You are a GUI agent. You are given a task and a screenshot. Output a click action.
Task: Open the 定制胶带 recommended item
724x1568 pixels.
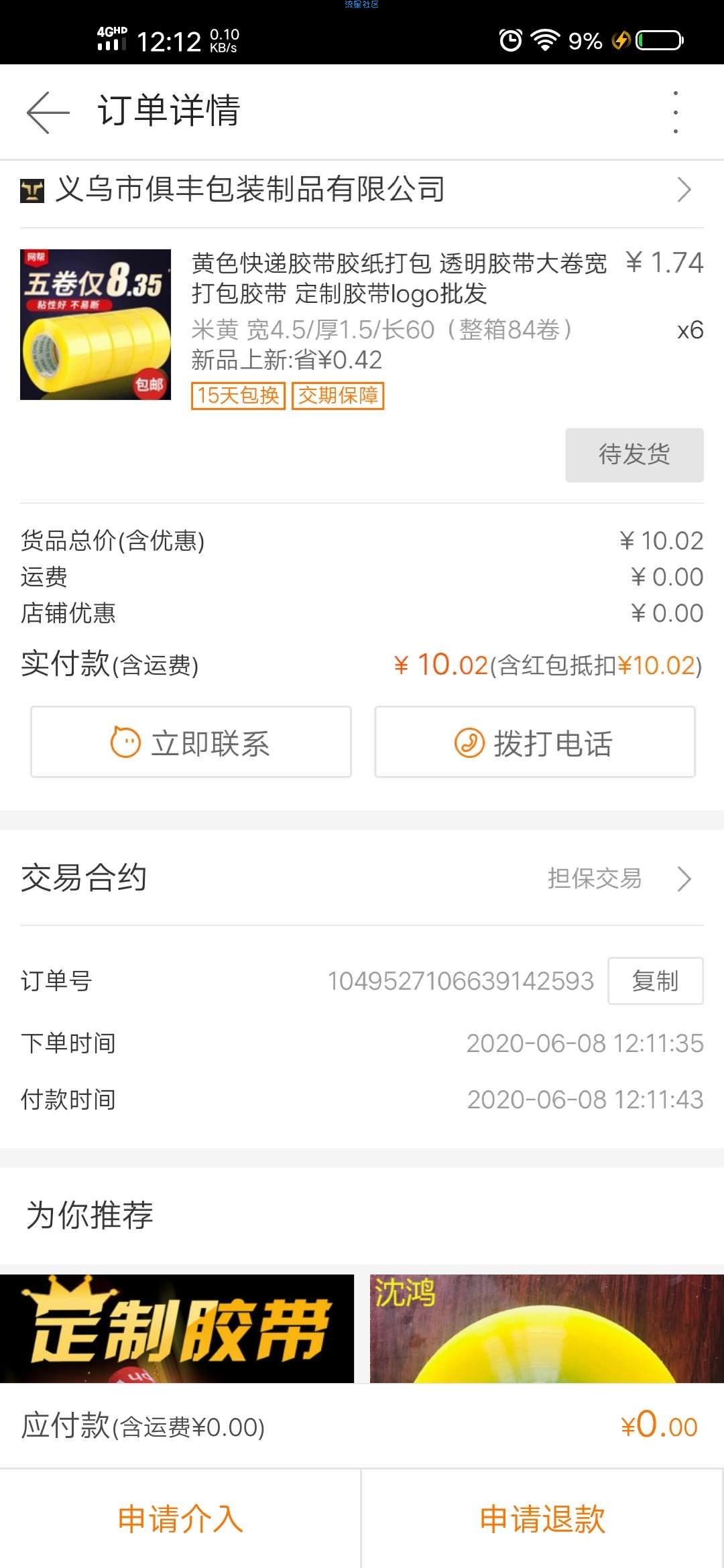pos(177,1328)
